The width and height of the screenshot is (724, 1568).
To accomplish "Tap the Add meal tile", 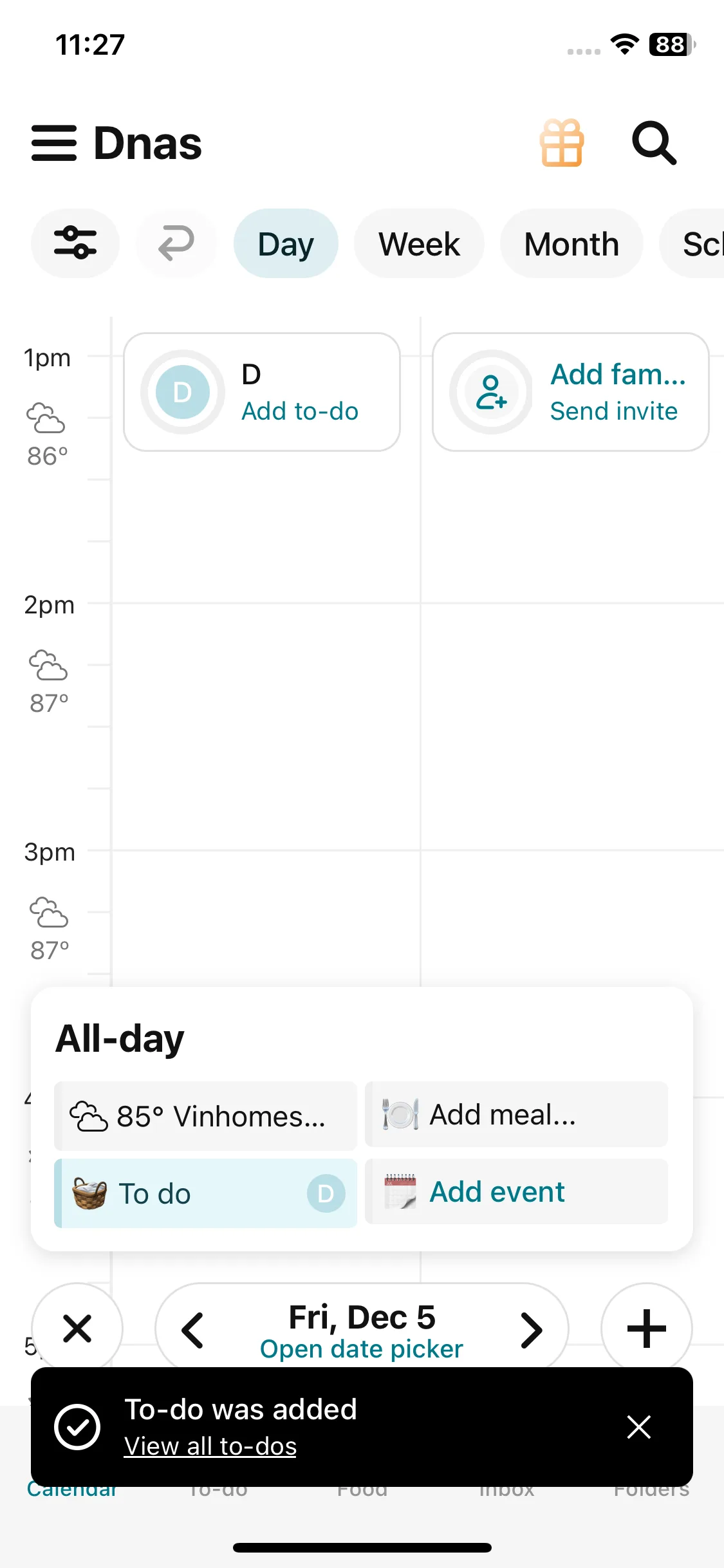I will 516,1115.
